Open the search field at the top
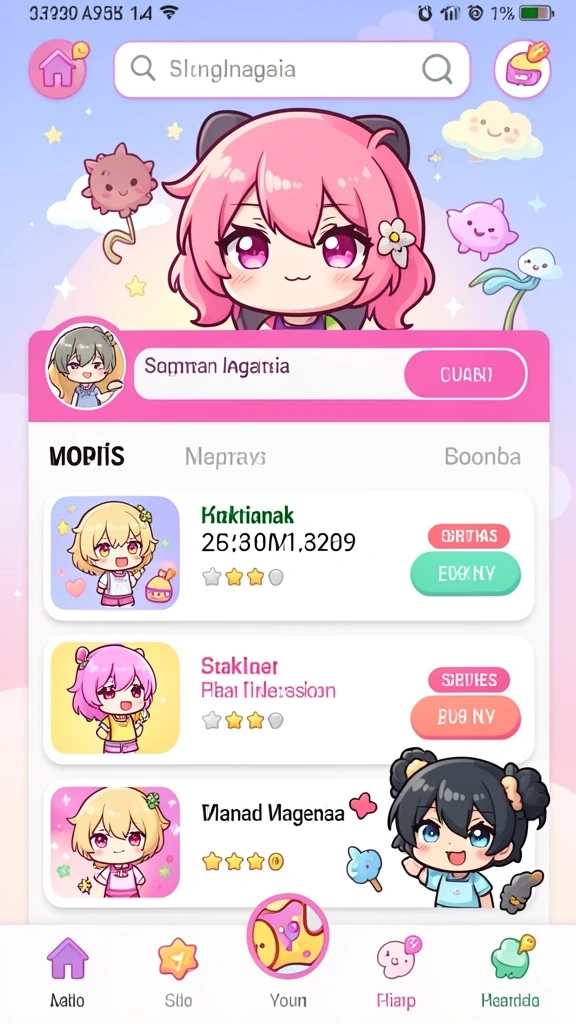This screenshot has height=1024, width=576. pos(292,69)
